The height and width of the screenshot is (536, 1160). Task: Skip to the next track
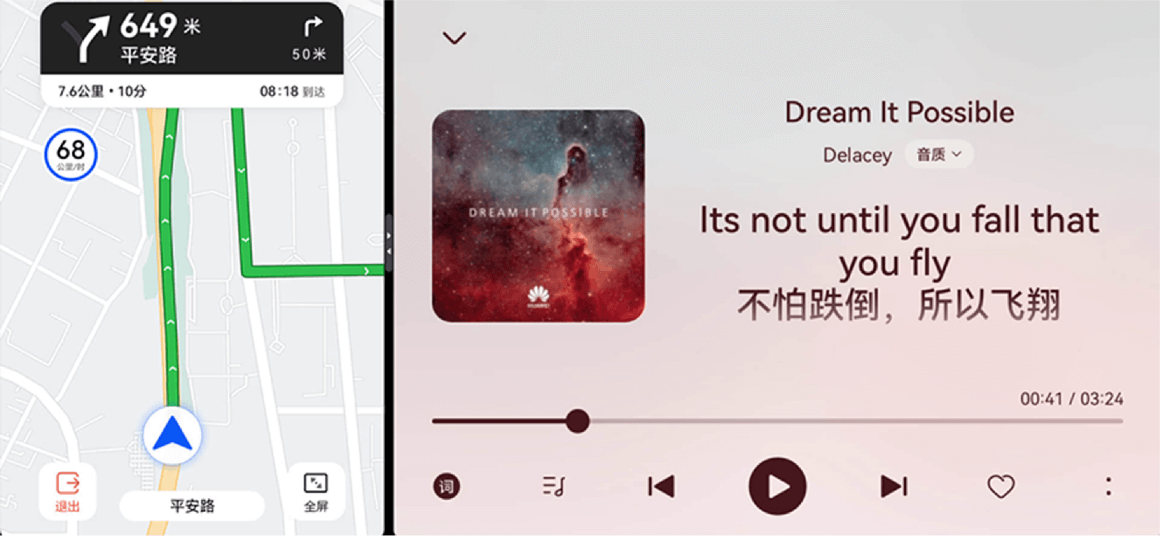pos(894,487)
